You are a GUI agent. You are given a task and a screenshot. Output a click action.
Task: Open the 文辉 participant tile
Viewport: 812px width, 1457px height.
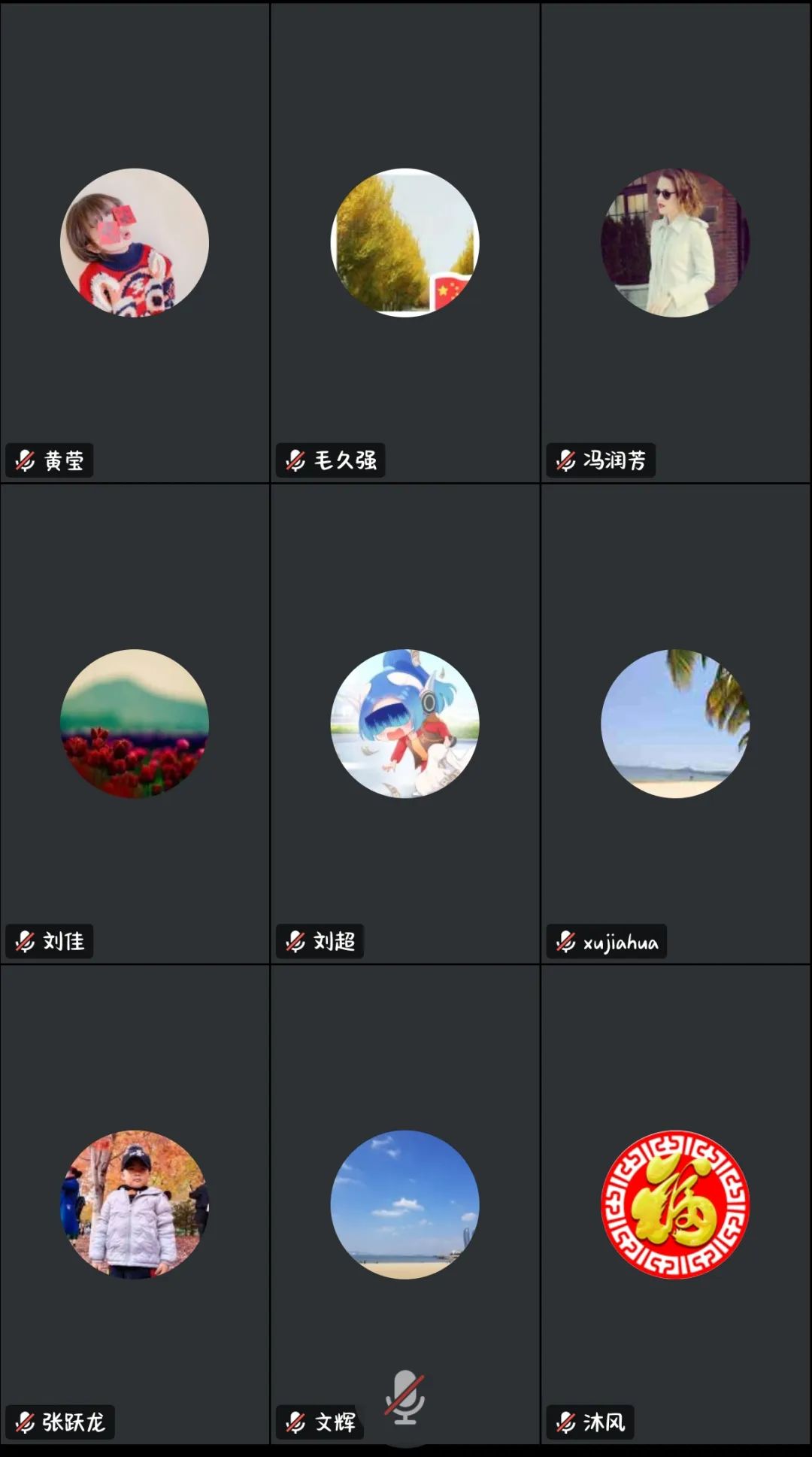pyautogui.click(x=404, y=1204)
